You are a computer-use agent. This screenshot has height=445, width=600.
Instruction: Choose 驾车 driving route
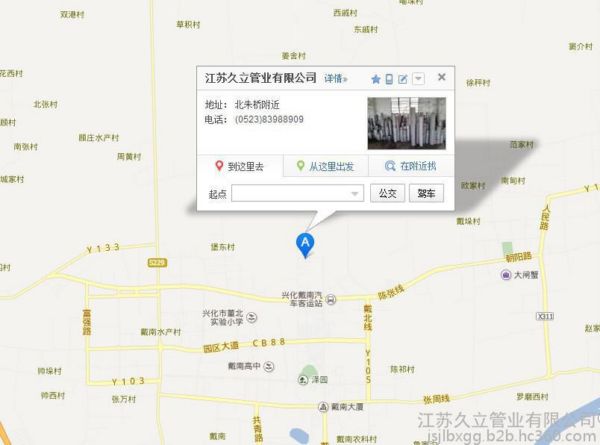click(426, 193)
